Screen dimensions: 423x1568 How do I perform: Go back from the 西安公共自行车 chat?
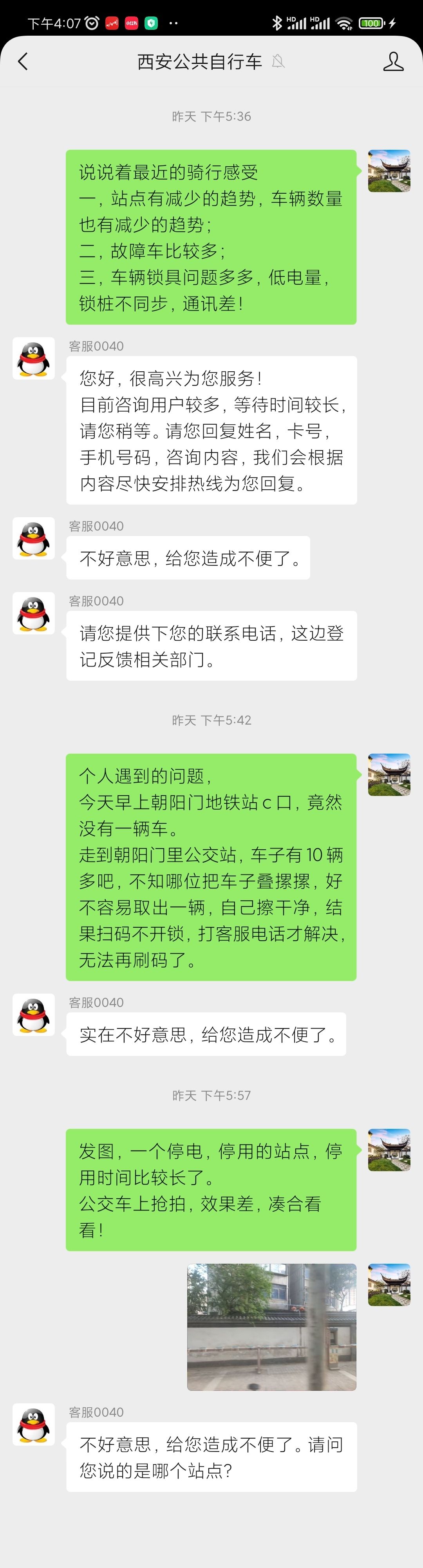pos(23,62)
